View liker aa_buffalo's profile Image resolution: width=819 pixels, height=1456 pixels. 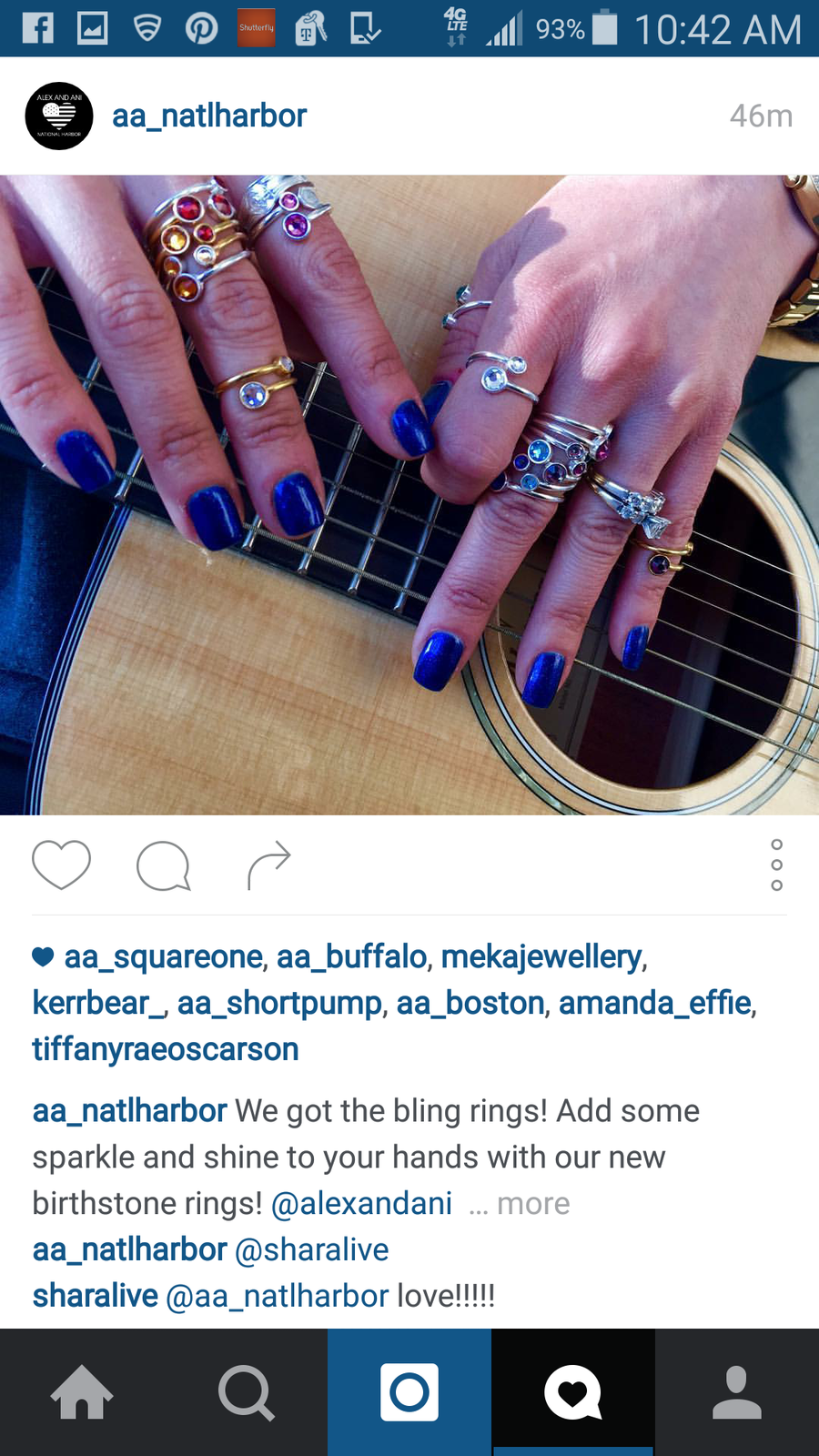[351, 957]
